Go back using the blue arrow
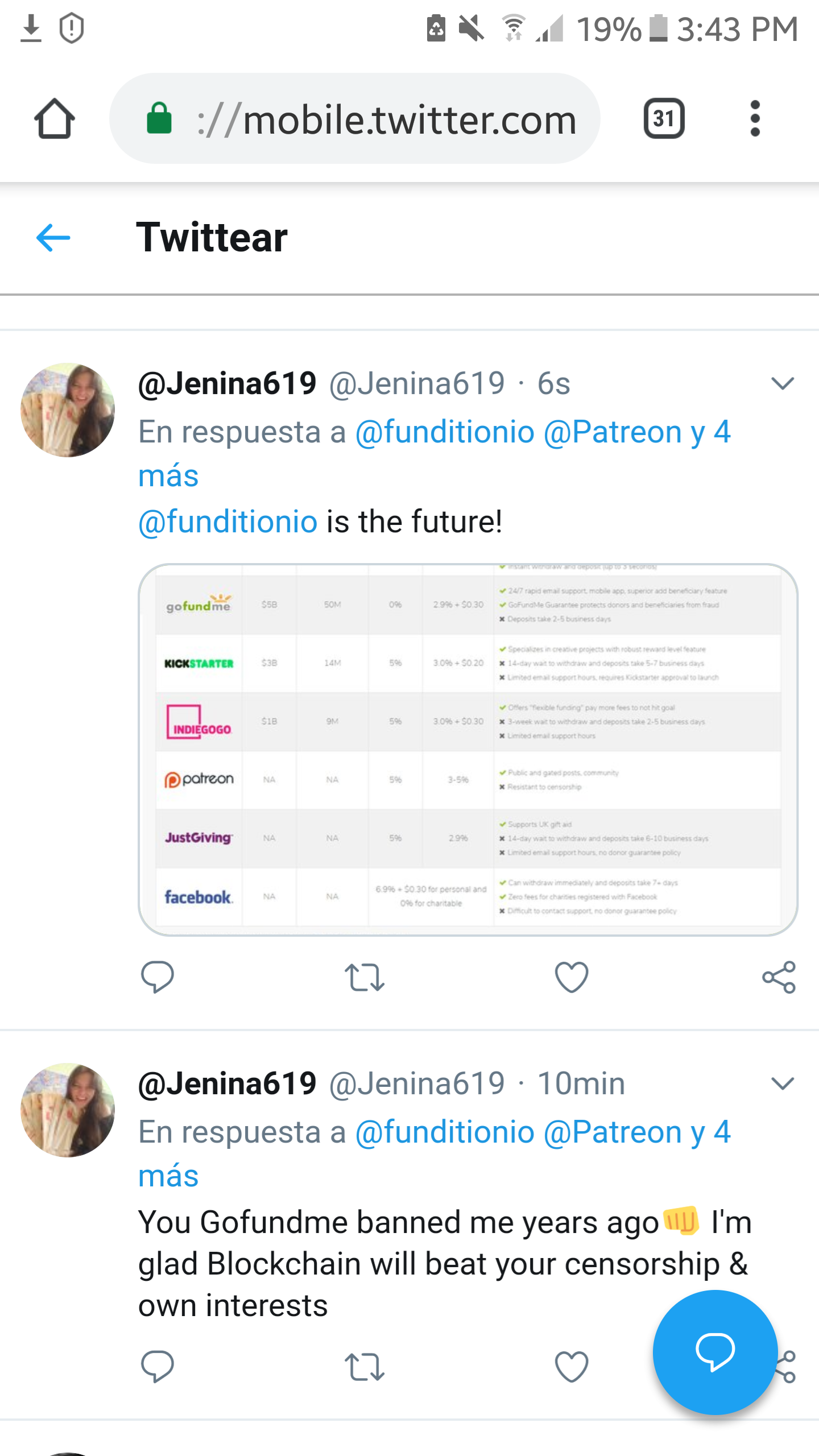 (53, 238)
